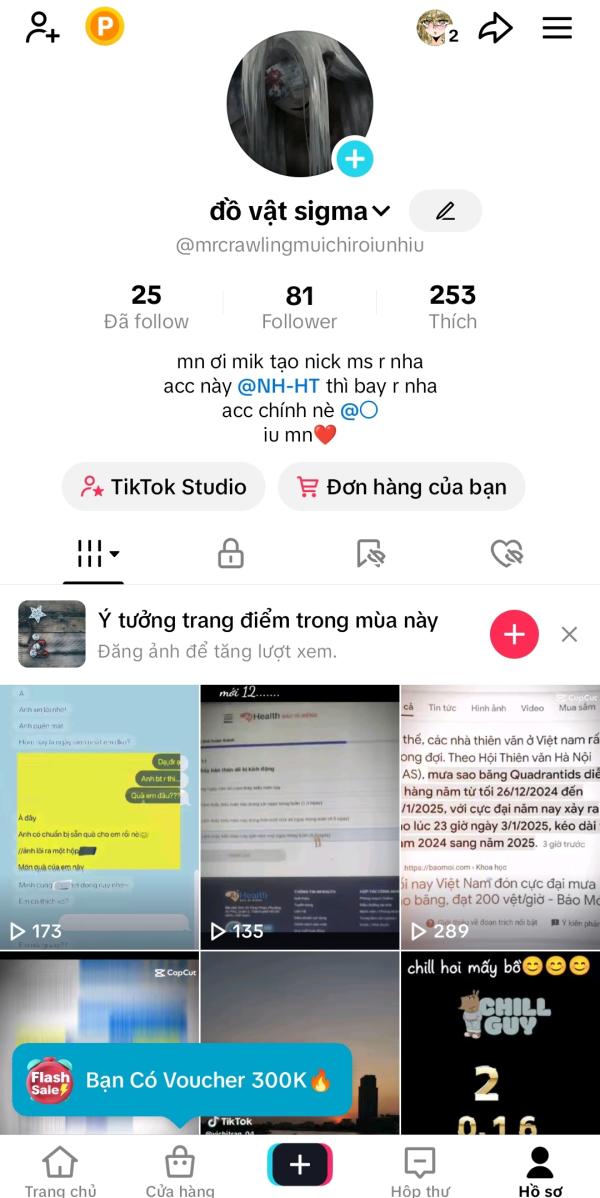Open the video with 289 views
The height and width of the screenshot is (1198, 600).
pyautogui.click(x=500, y=816)
